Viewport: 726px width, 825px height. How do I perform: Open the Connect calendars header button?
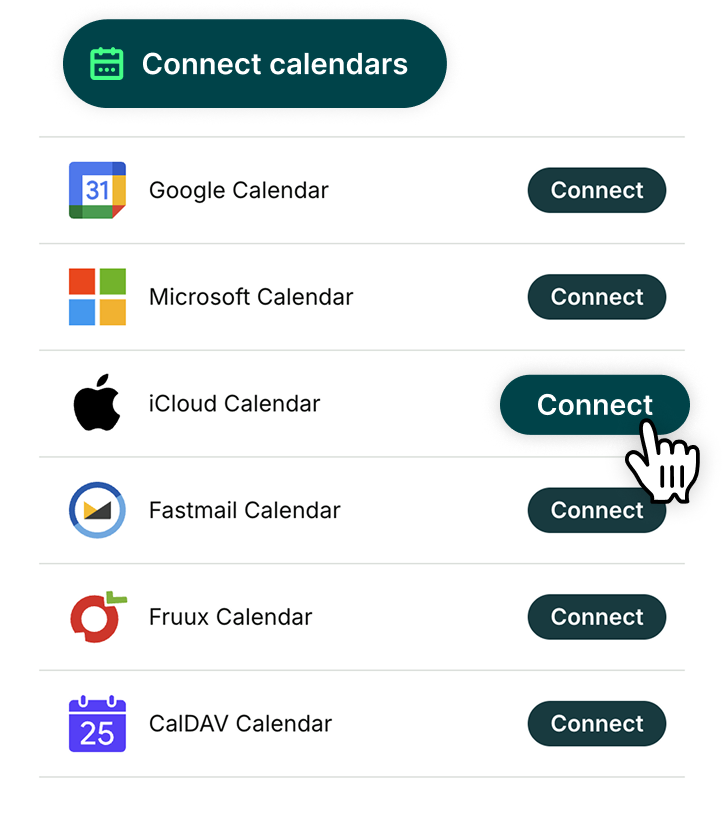pyautogui.click(x=255, y=63)
